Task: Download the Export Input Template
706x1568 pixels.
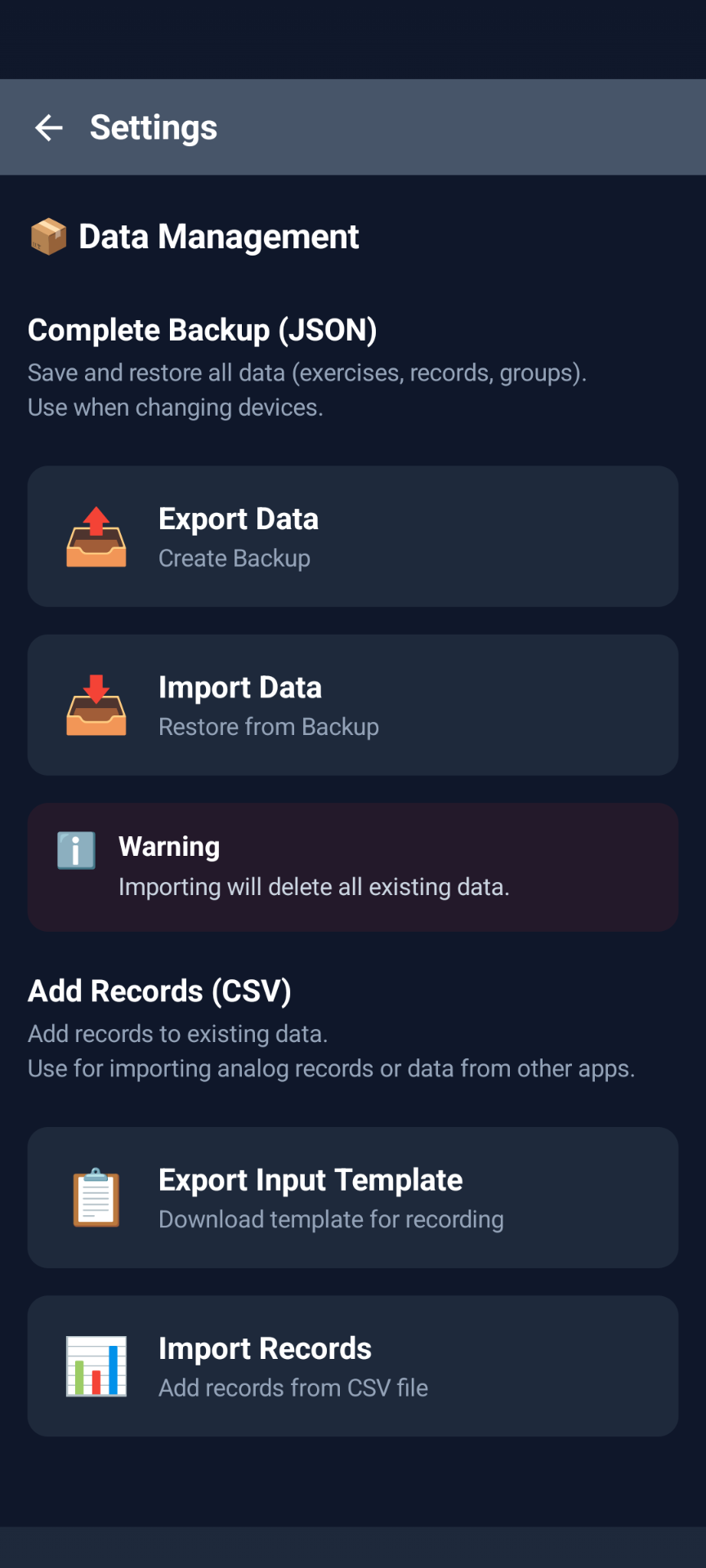Action: click(x=353, y=1197)
